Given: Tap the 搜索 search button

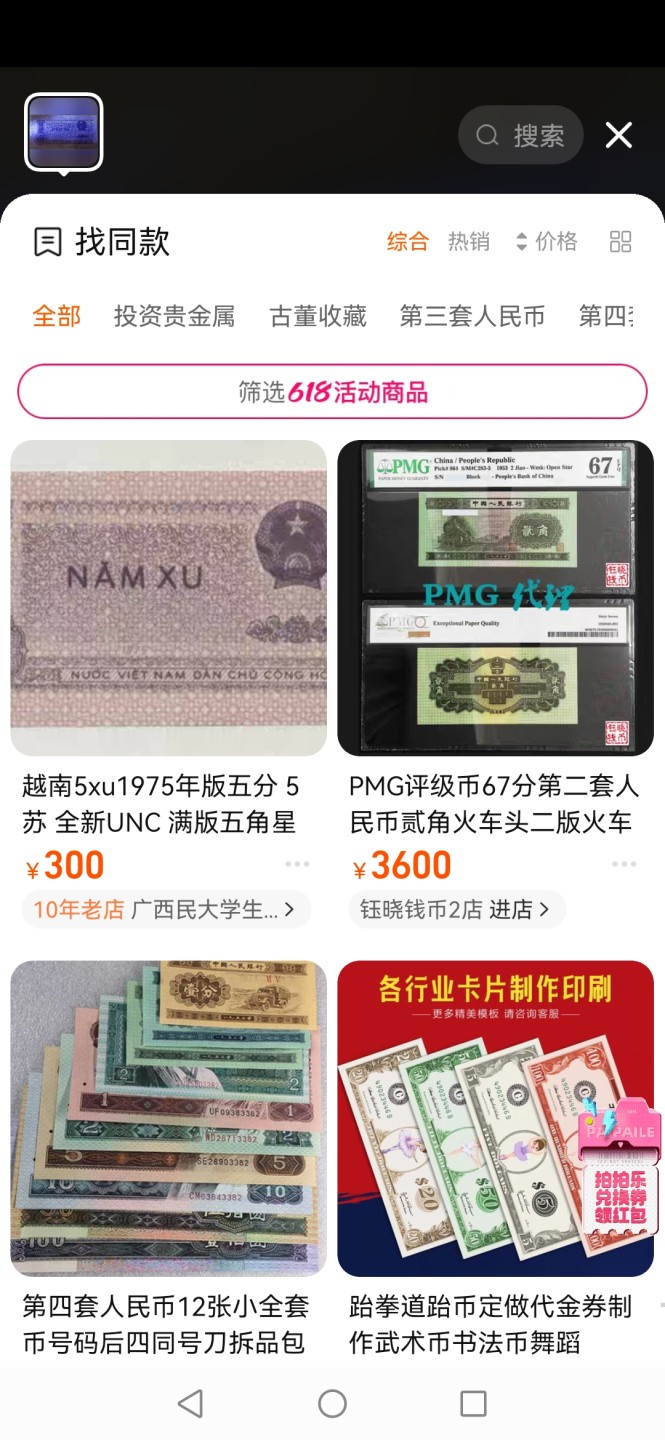Looking at the screenshot, I should [520, 135].
